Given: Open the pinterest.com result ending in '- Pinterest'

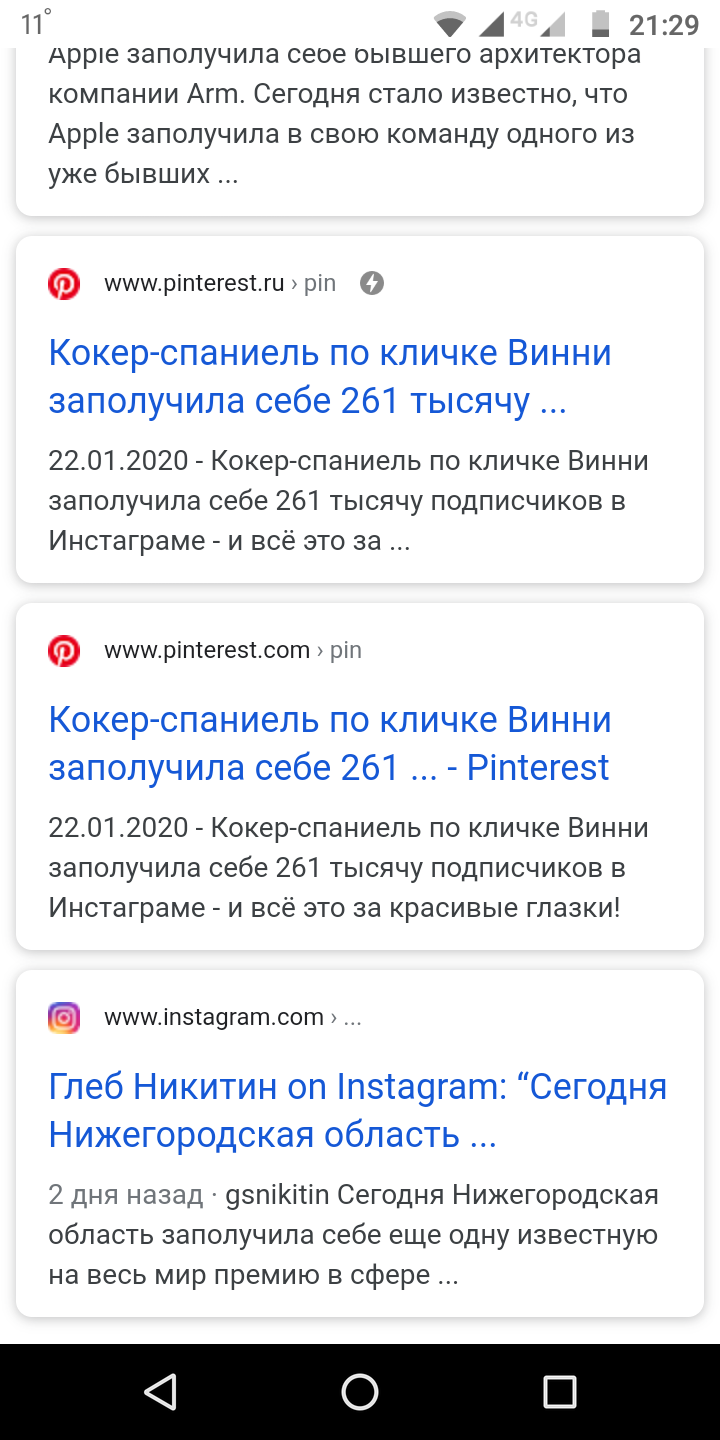Looking at the screenshot, I should click(330, 744).
